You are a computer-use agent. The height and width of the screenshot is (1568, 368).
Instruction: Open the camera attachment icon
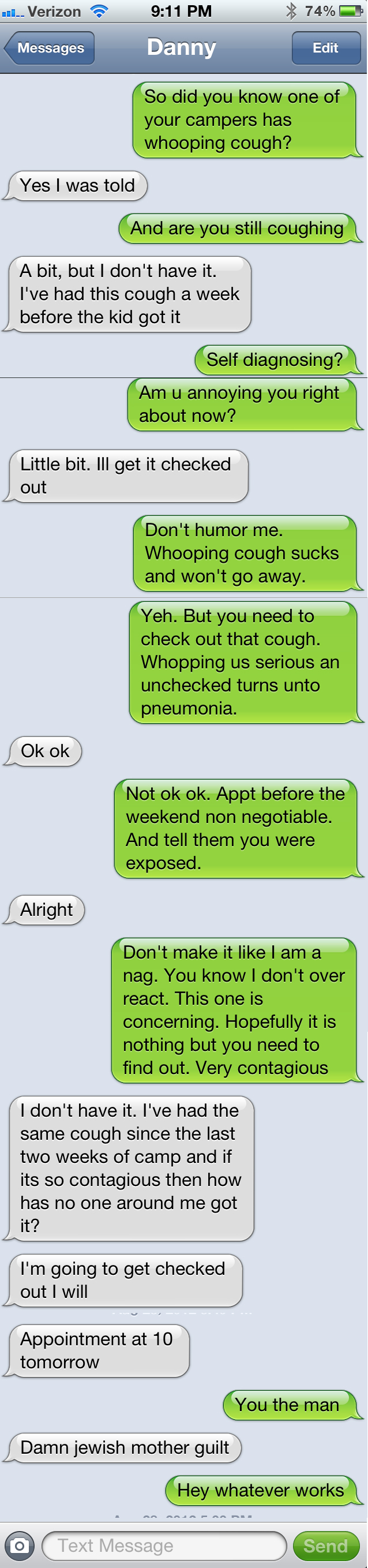tap(20, 1545)
